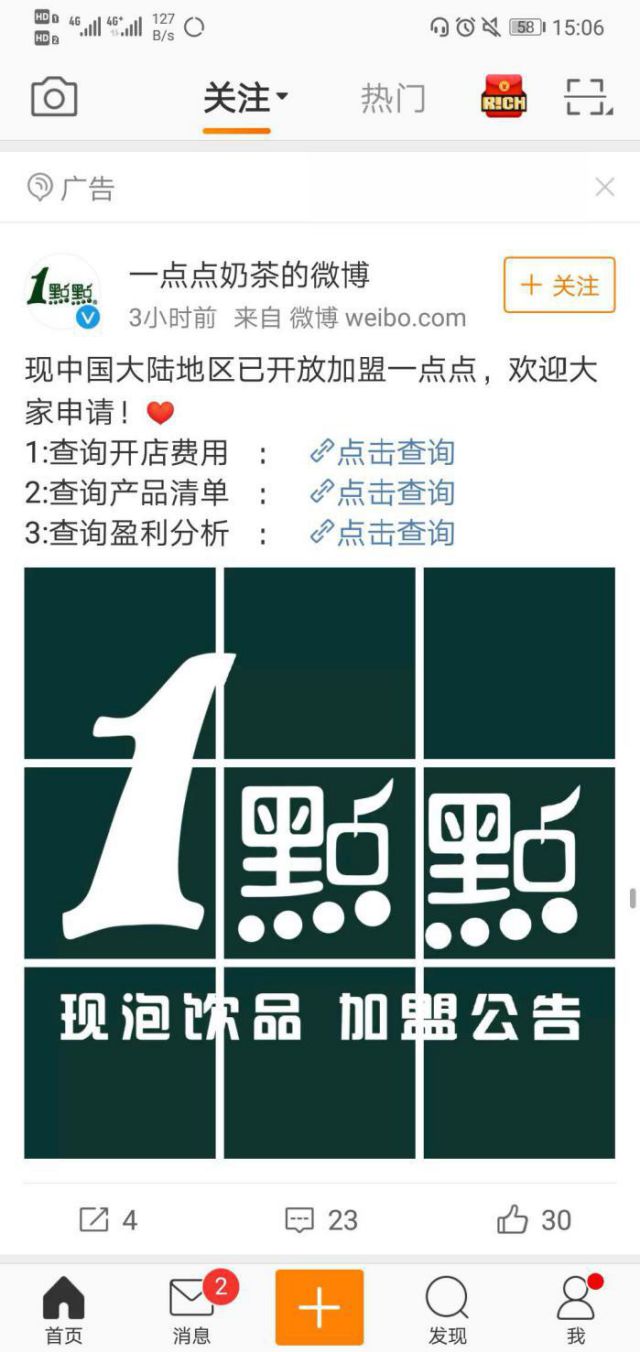Screen dimensions: 640x1352
Task: Open the RICH red envelope icon
Action: (505, 98)
